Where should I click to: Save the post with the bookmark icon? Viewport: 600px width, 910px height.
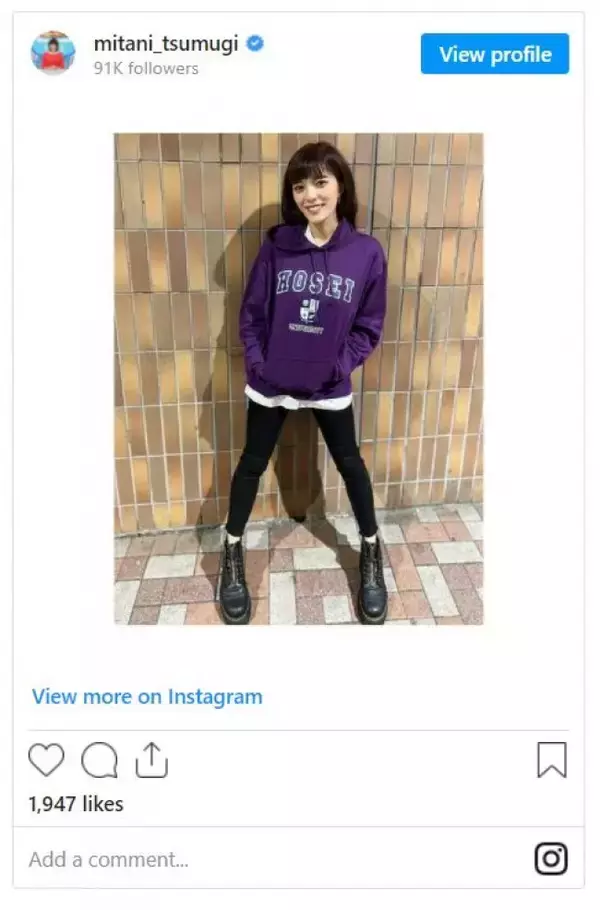551,760
